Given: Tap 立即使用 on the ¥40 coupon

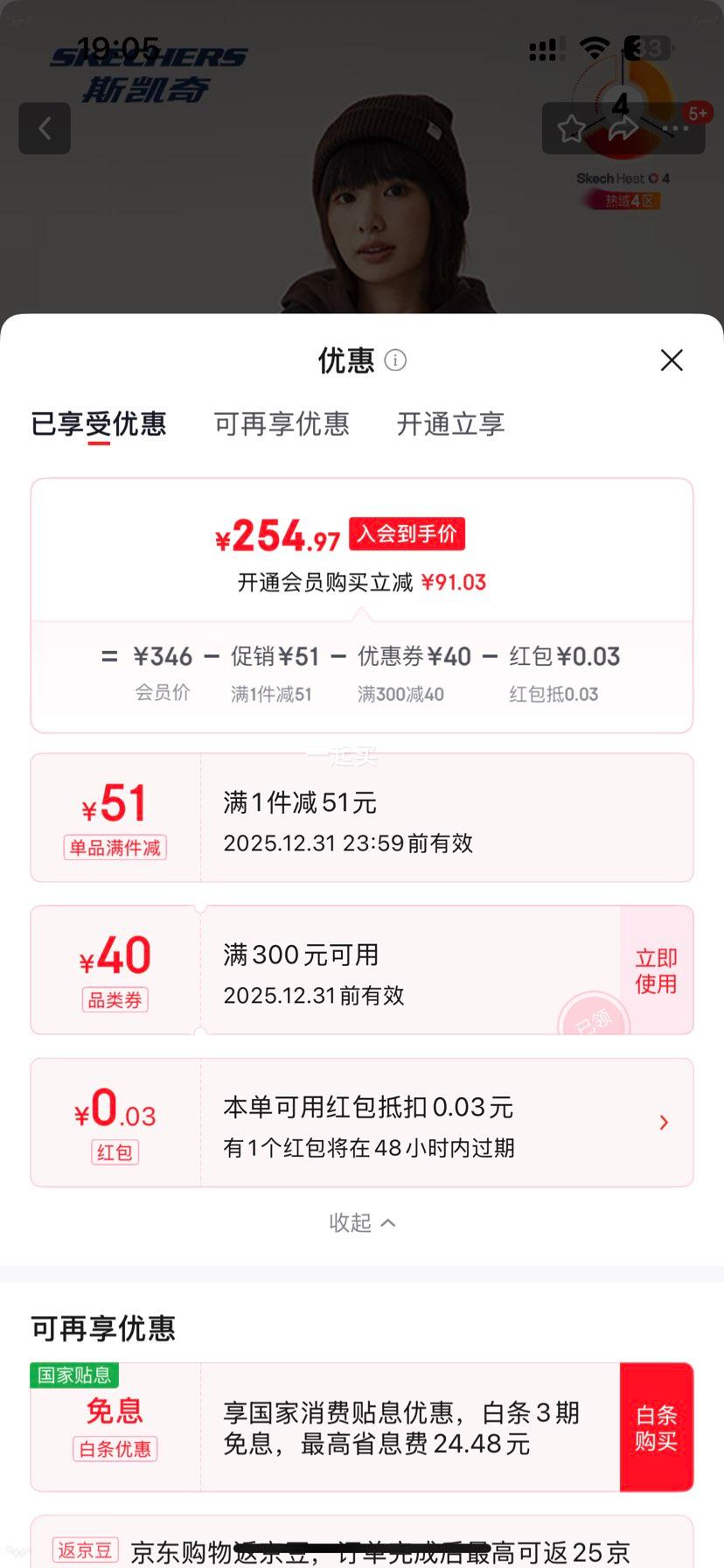Looking at the screenshot, I should pos(656,969).
